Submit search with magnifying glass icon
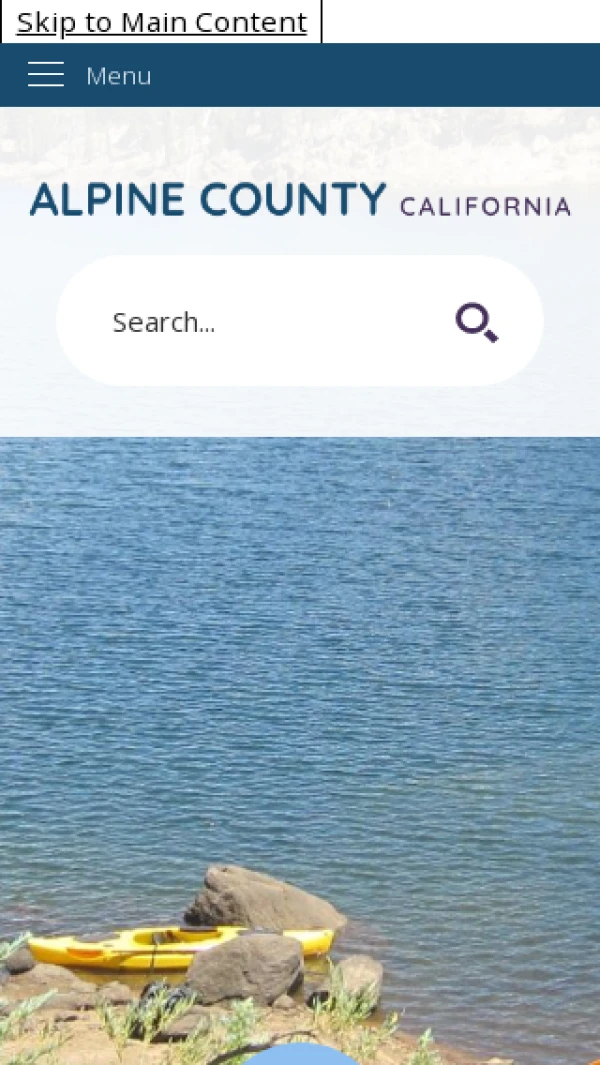Viewport: 600px width, 1065px height. tap(477, 322)
